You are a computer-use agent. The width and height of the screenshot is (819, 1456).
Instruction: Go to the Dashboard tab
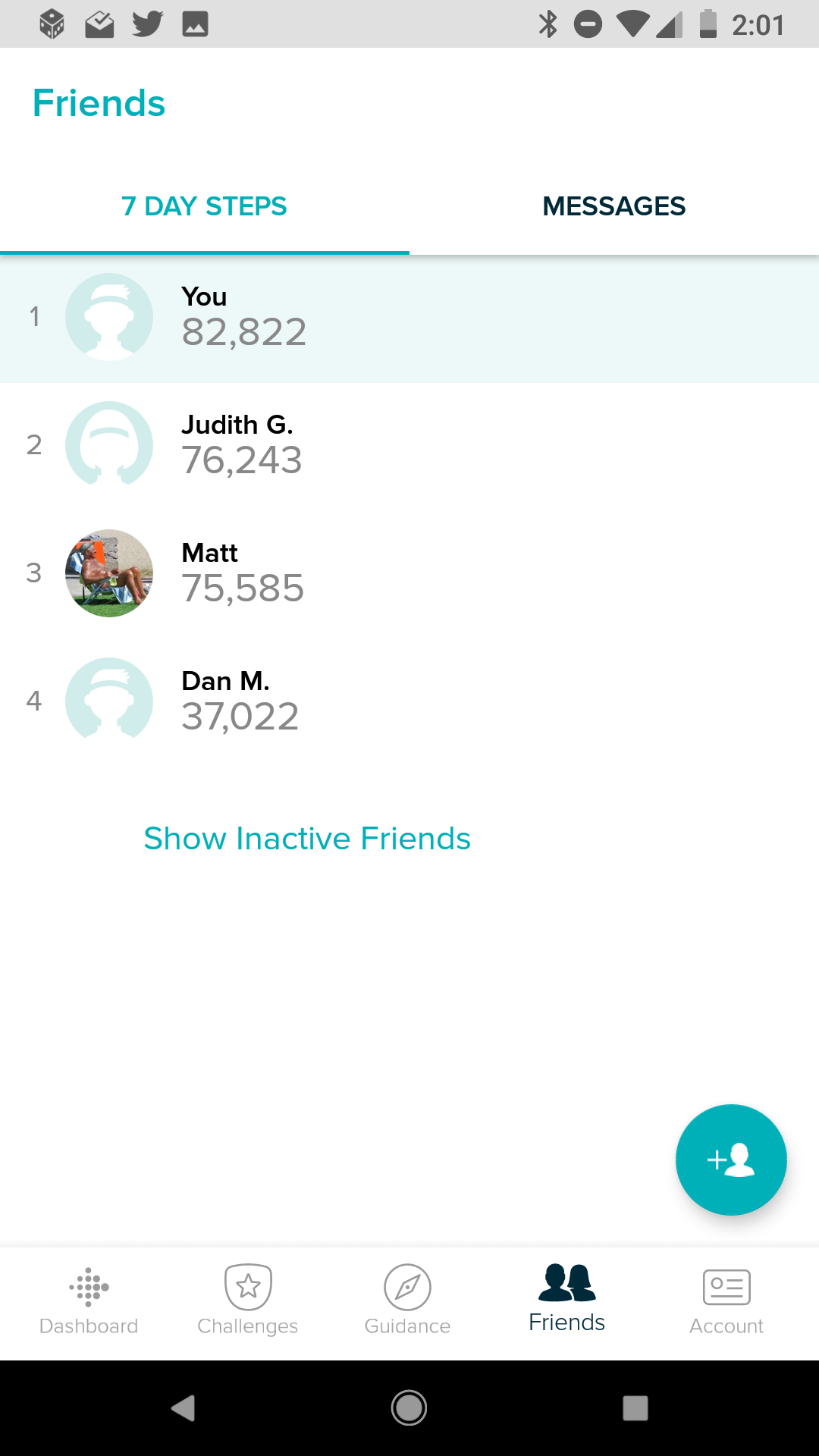pos(89,1303)
